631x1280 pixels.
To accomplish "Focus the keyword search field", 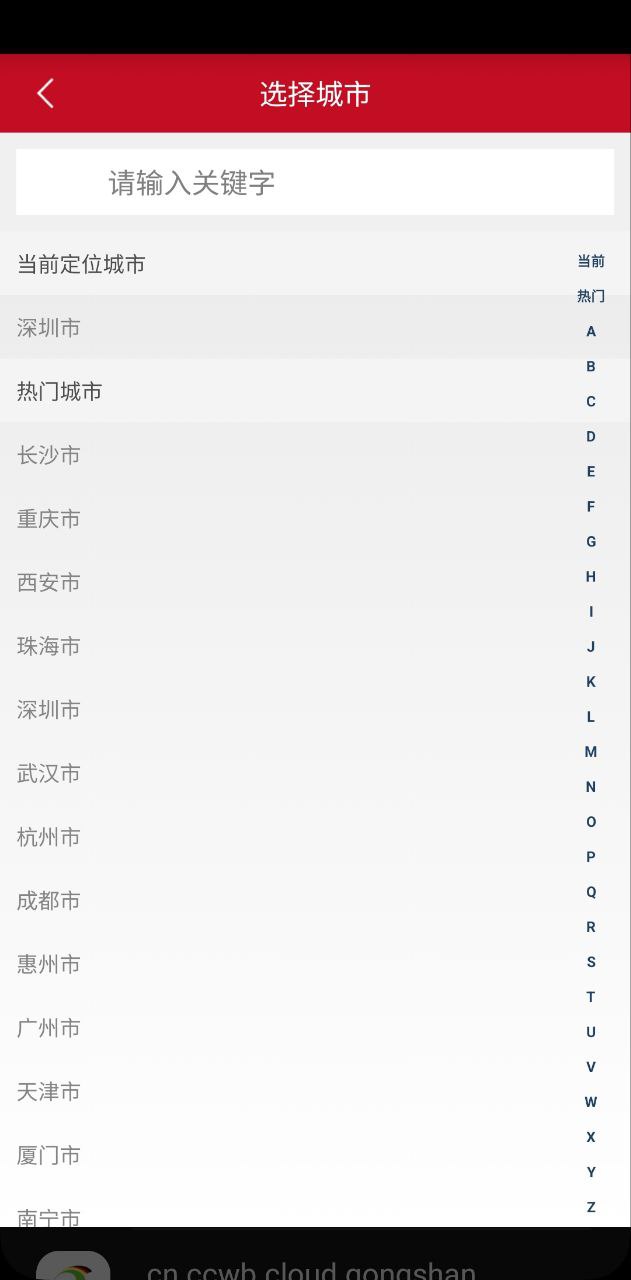I will click(315, 183).
